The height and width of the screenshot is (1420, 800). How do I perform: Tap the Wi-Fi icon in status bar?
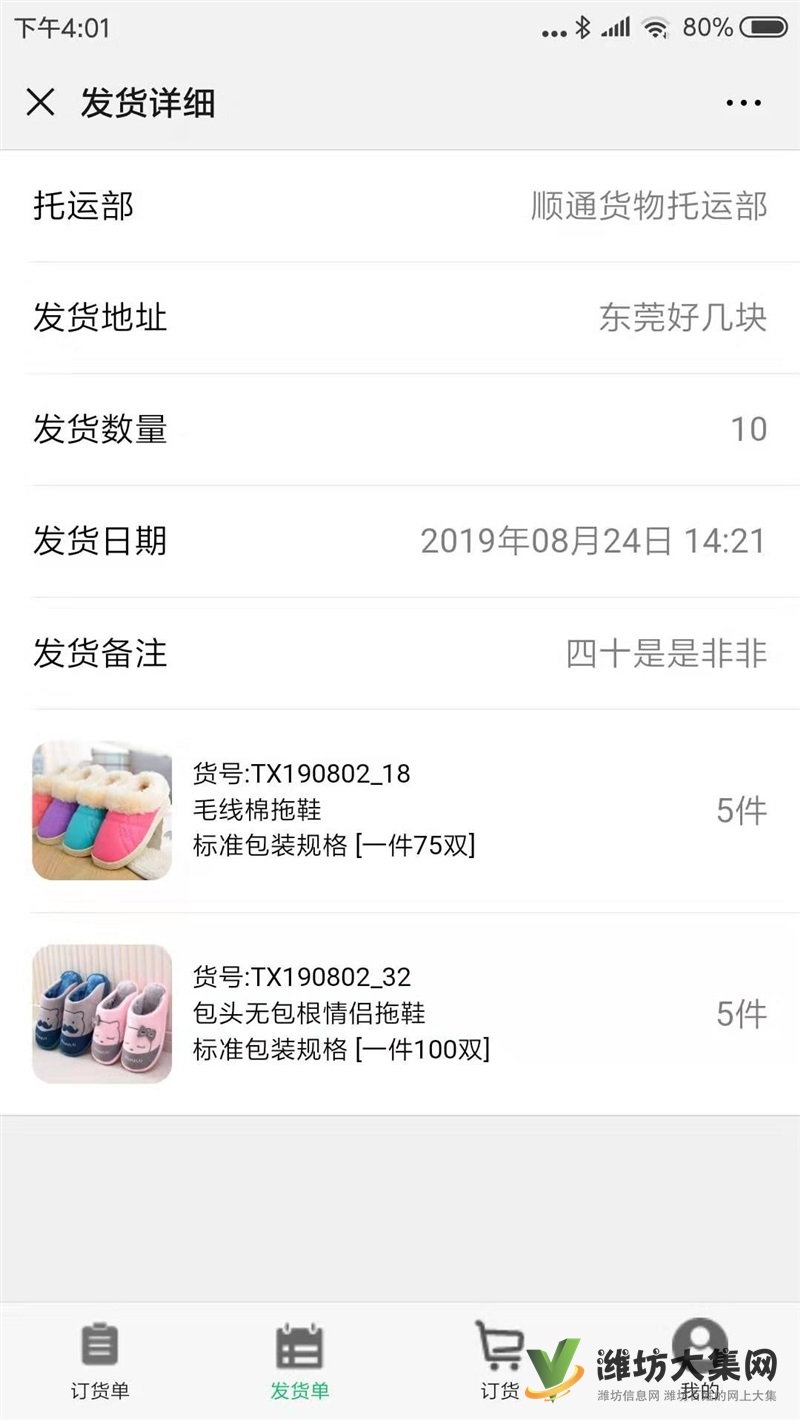tap(655, 28)
